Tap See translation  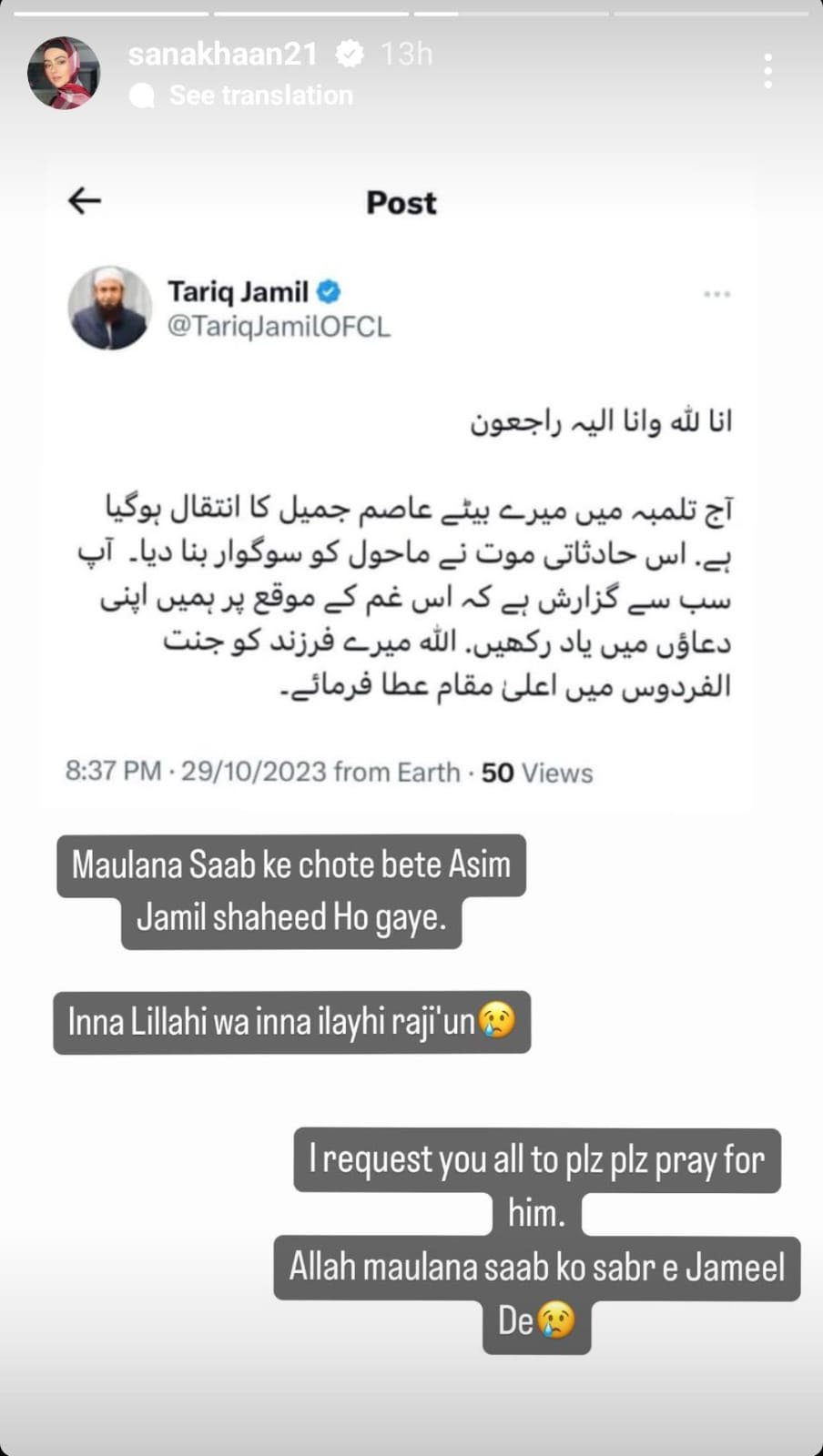260,96
